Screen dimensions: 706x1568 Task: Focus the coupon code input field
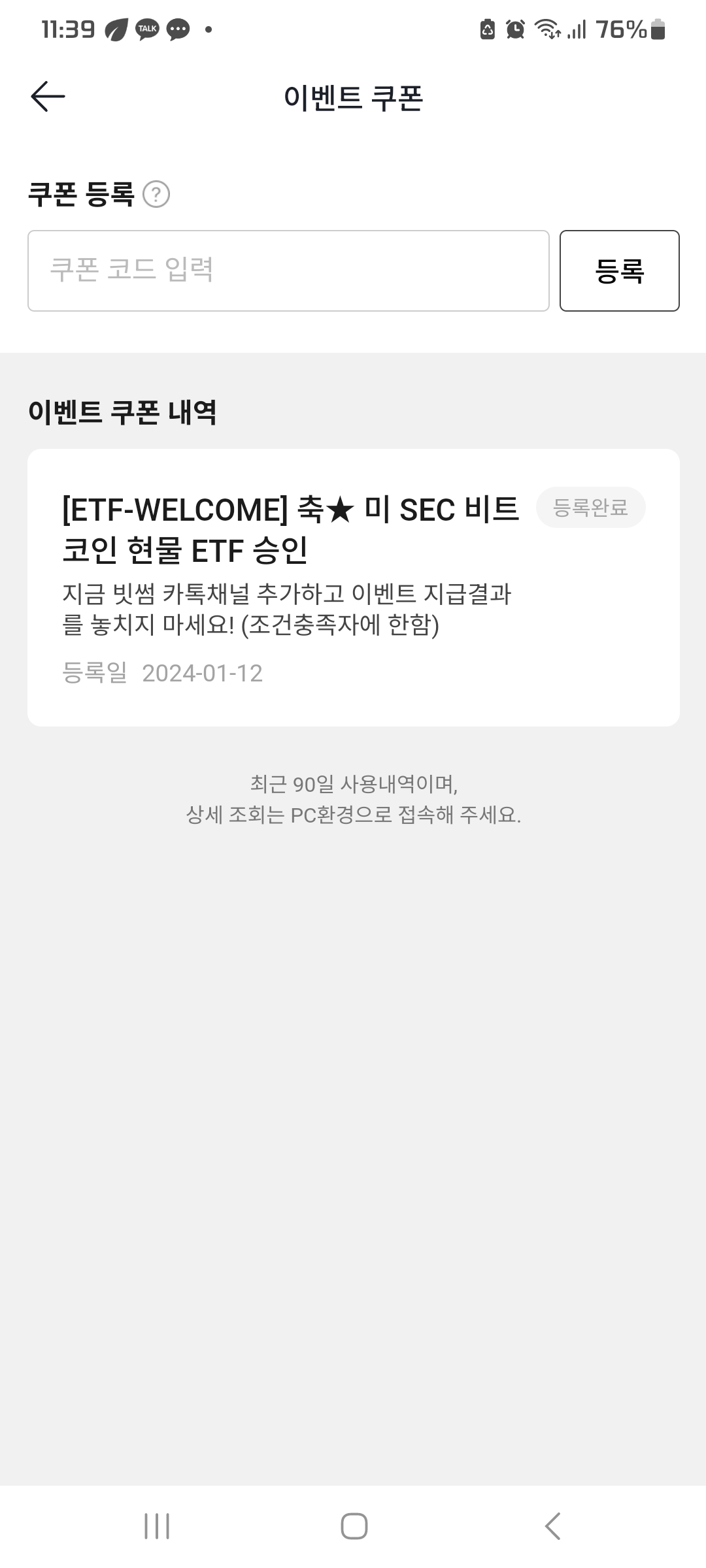288,270
